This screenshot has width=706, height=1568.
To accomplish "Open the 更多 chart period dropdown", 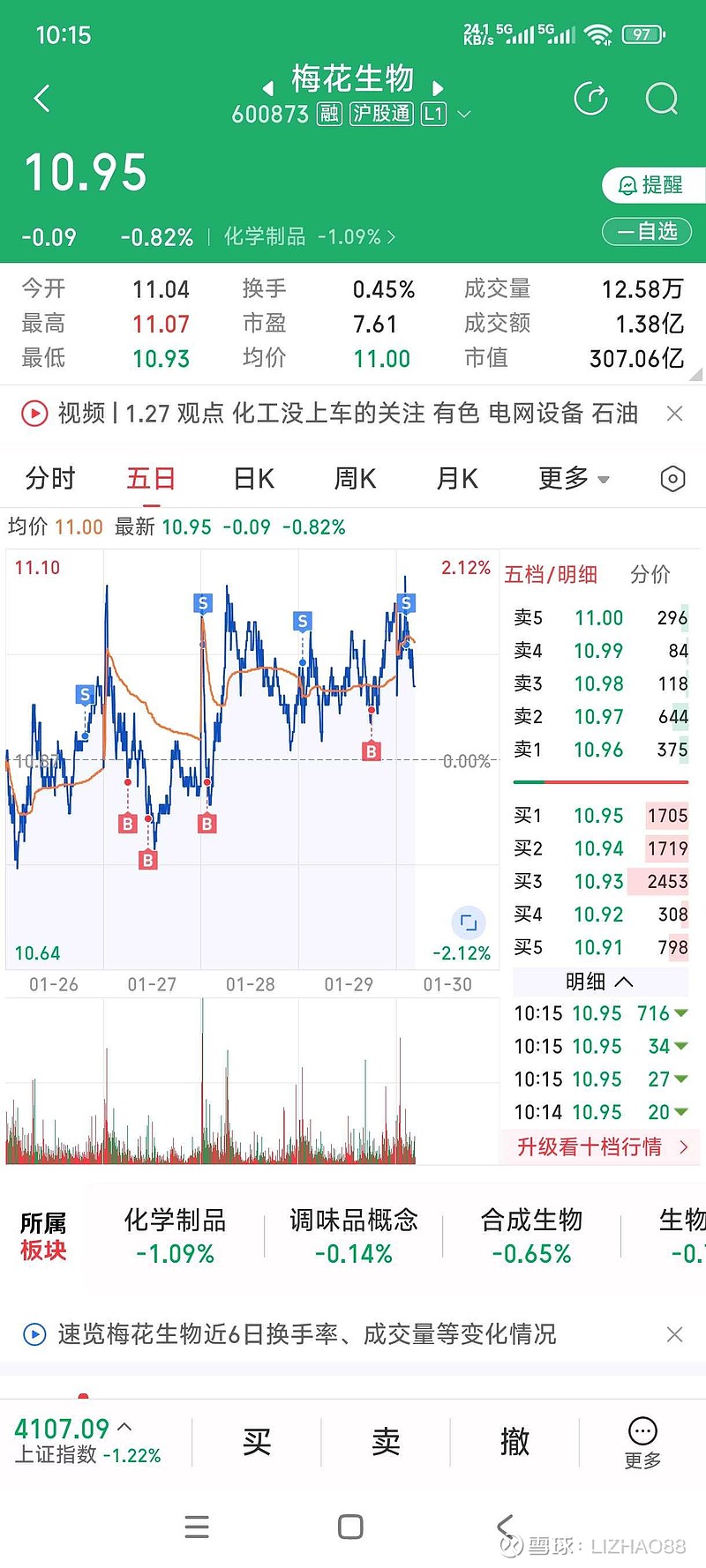I will 572,477.
